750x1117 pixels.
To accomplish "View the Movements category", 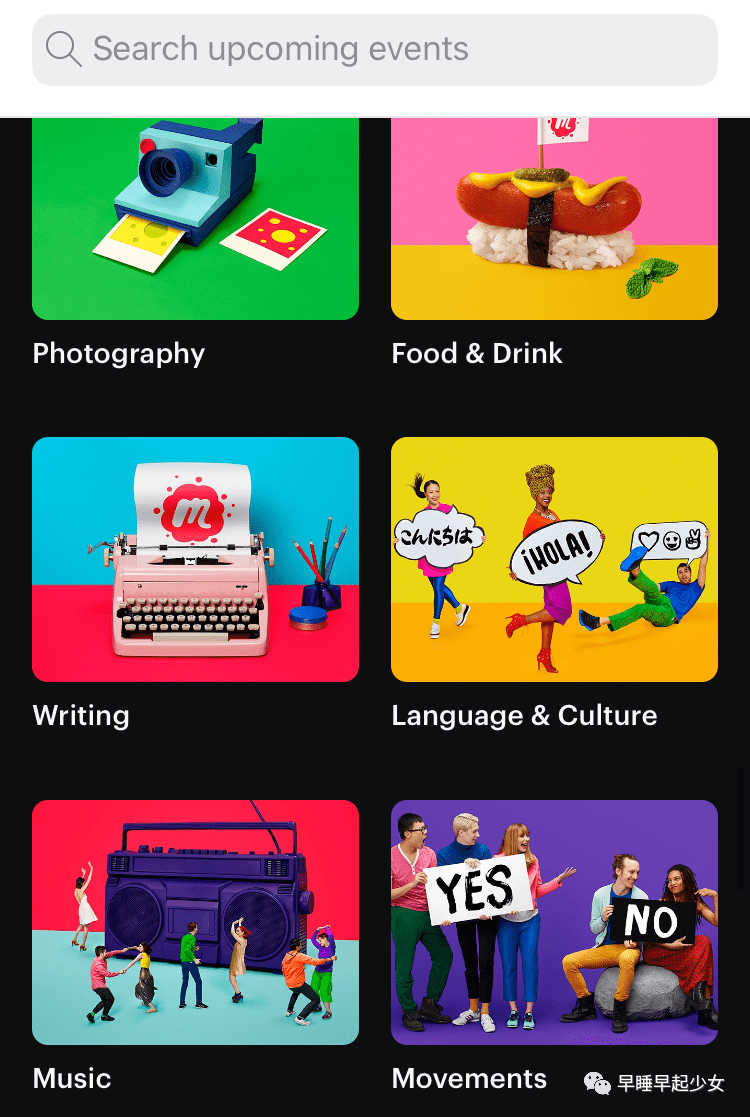I will [x=554, y=922].
